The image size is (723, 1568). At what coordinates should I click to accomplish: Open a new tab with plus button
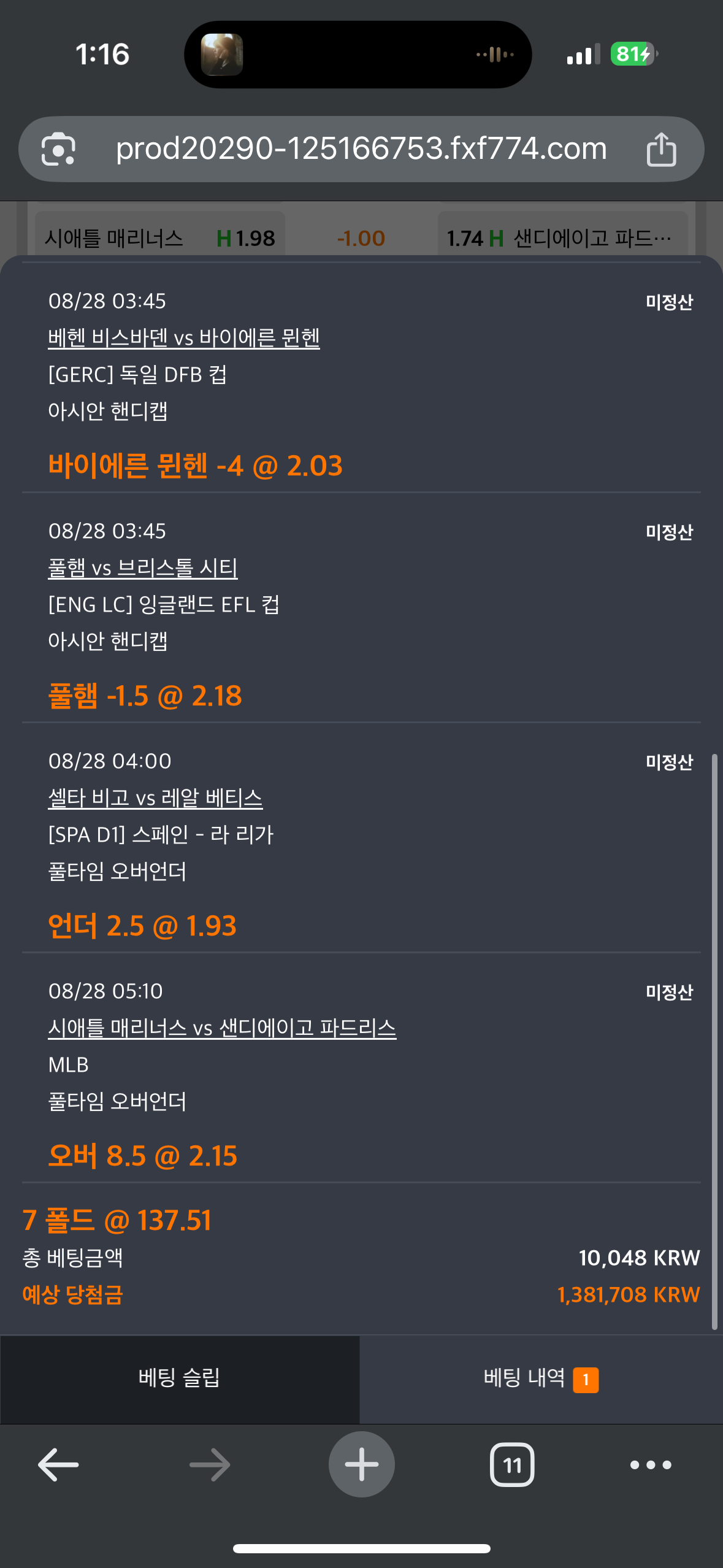tap(362, 1464)
